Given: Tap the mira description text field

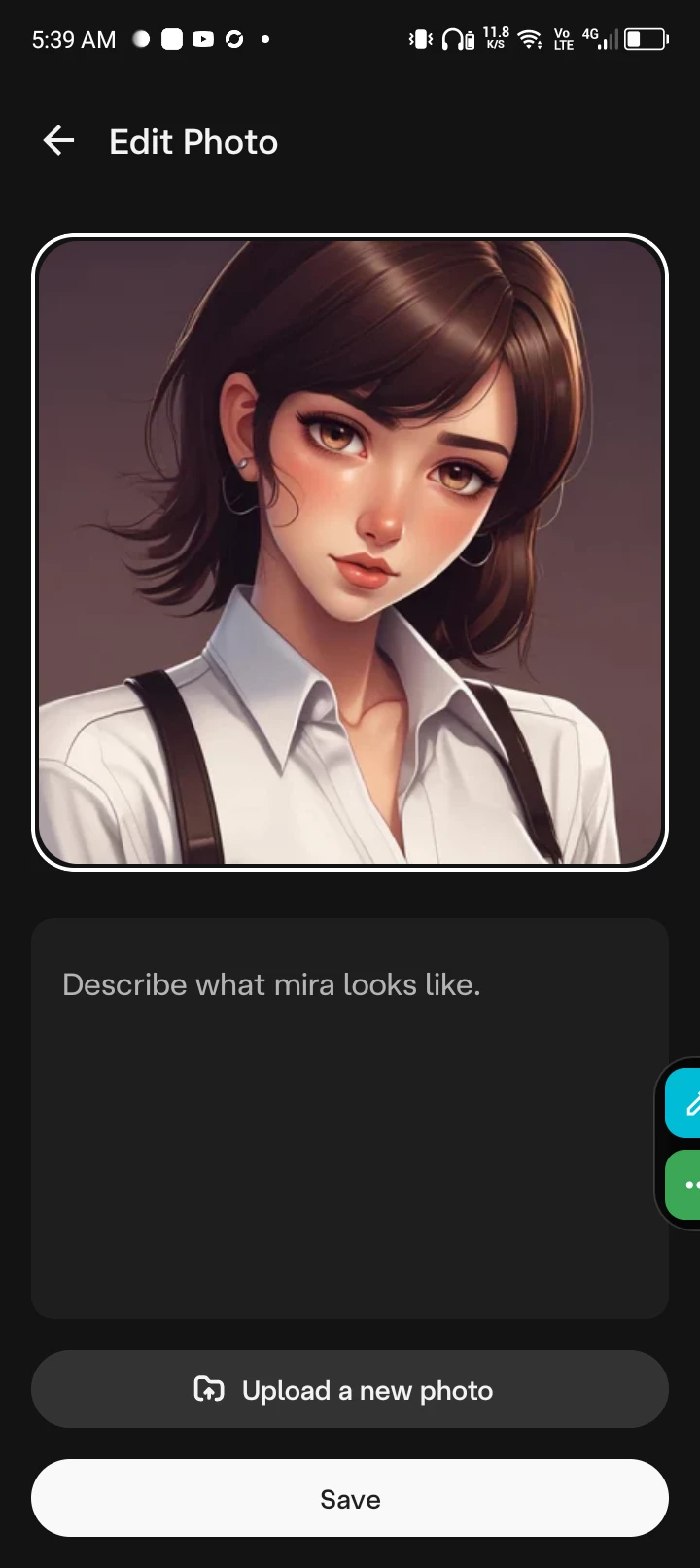Looking at the screenshot, I should (x=349, y=1117).
